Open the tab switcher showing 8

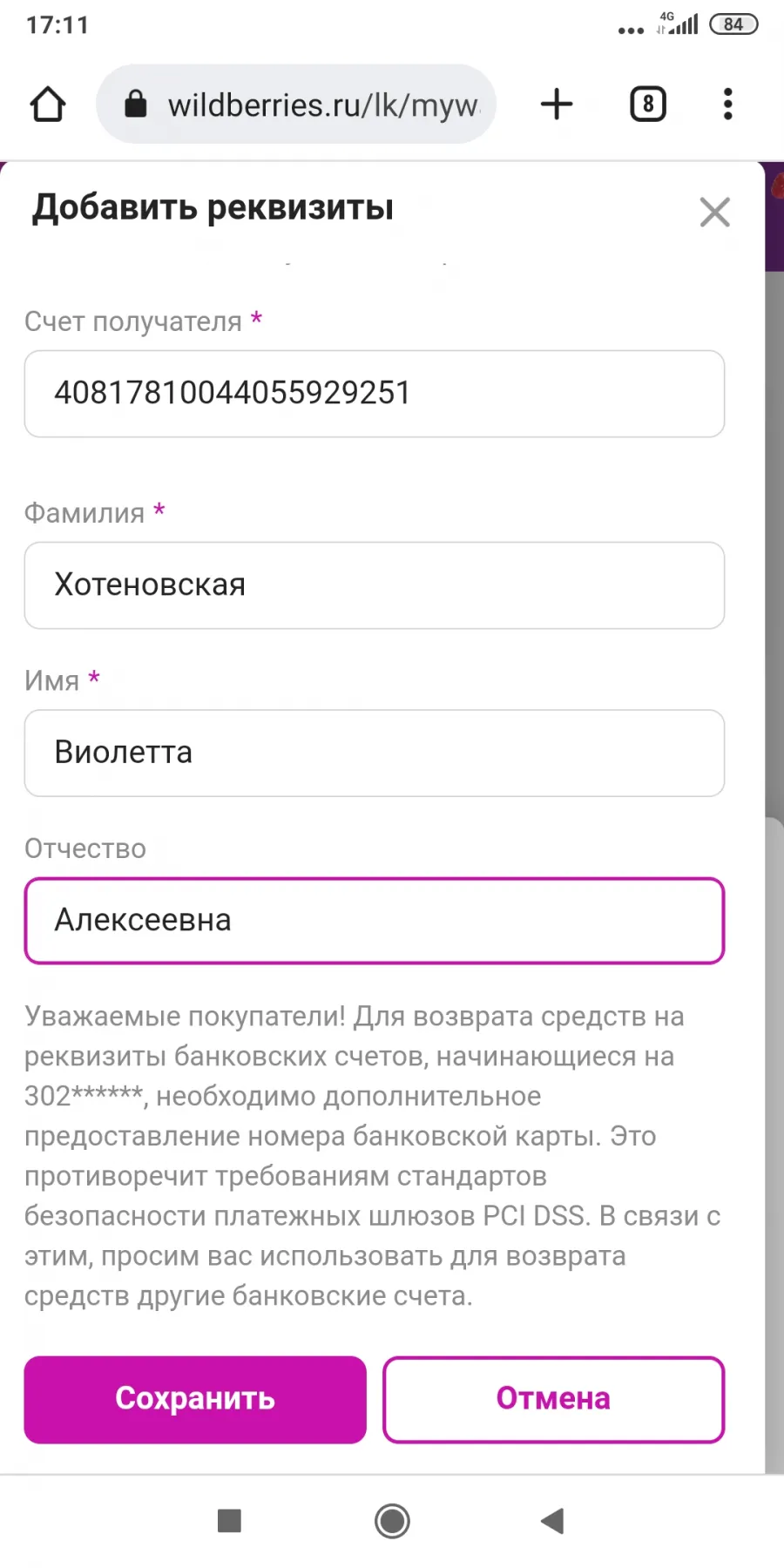(647, 105)
